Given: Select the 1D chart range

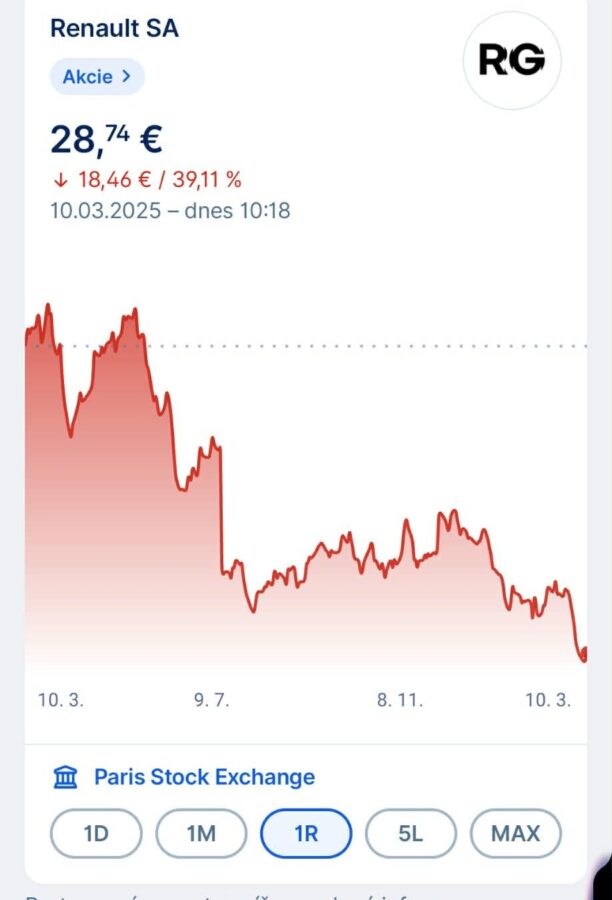Looking at the screenshot, I should [96, 833].
